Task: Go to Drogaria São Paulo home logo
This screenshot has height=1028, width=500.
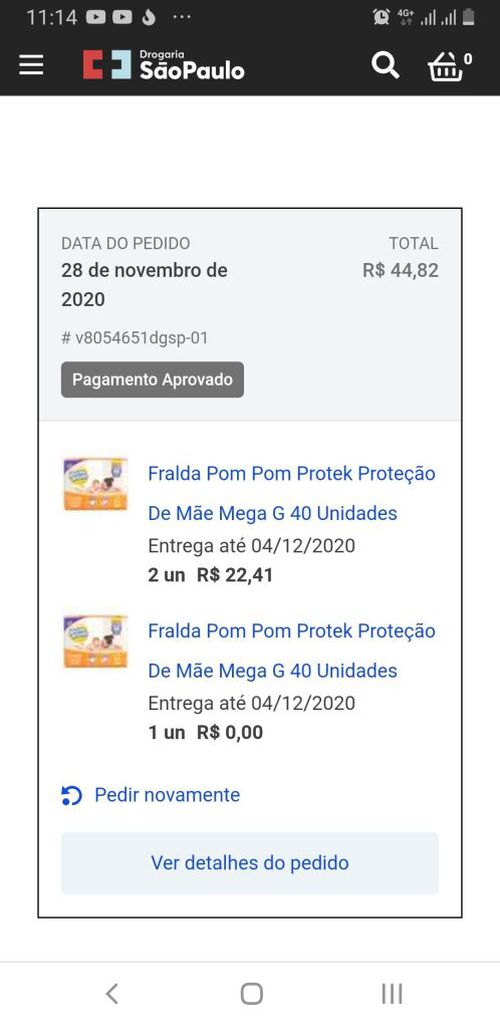Action: 164,65
